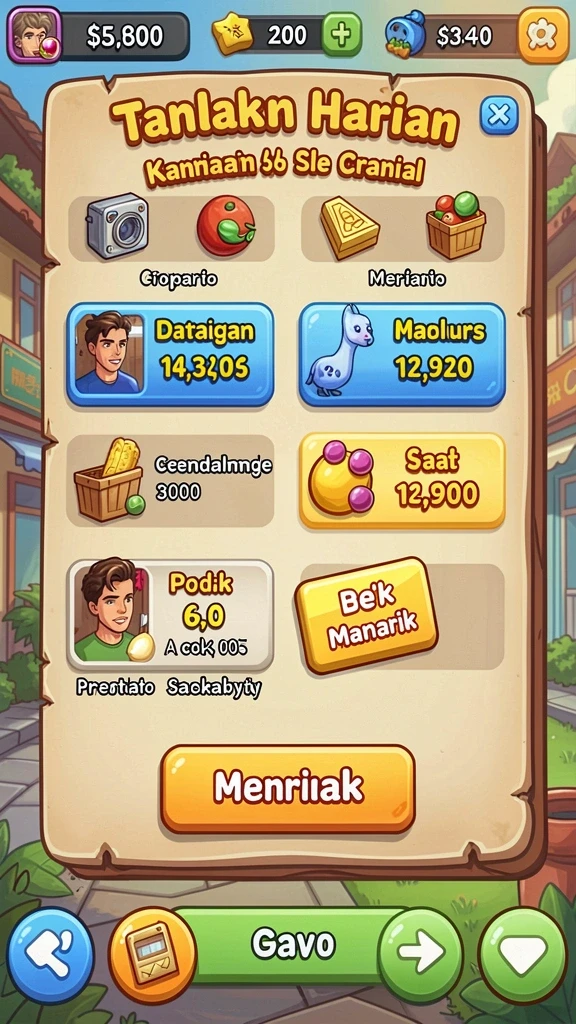Open the Podik 6,0 card
Image resolution: width=576 pixels, height=1024 pixels.
pyautogui.click(x=170, y=616)
